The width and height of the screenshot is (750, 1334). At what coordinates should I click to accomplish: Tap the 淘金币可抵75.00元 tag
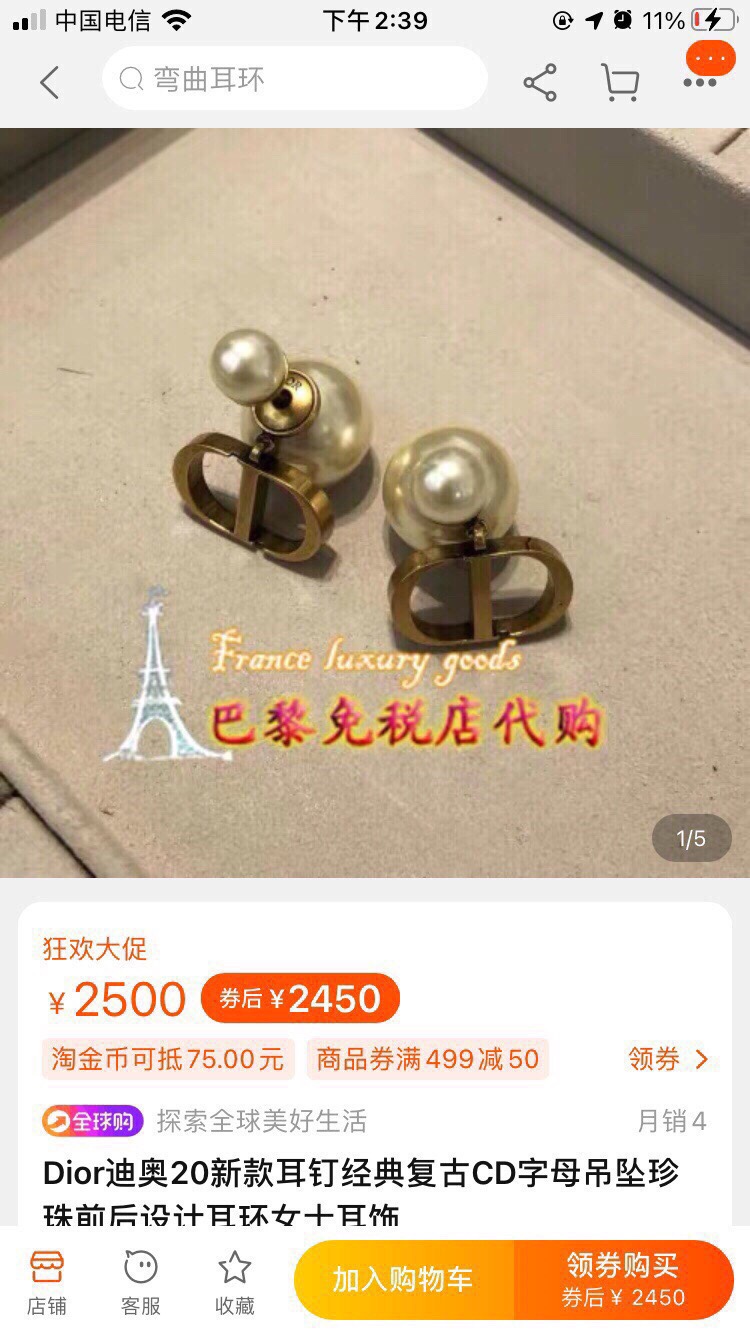168,1059
